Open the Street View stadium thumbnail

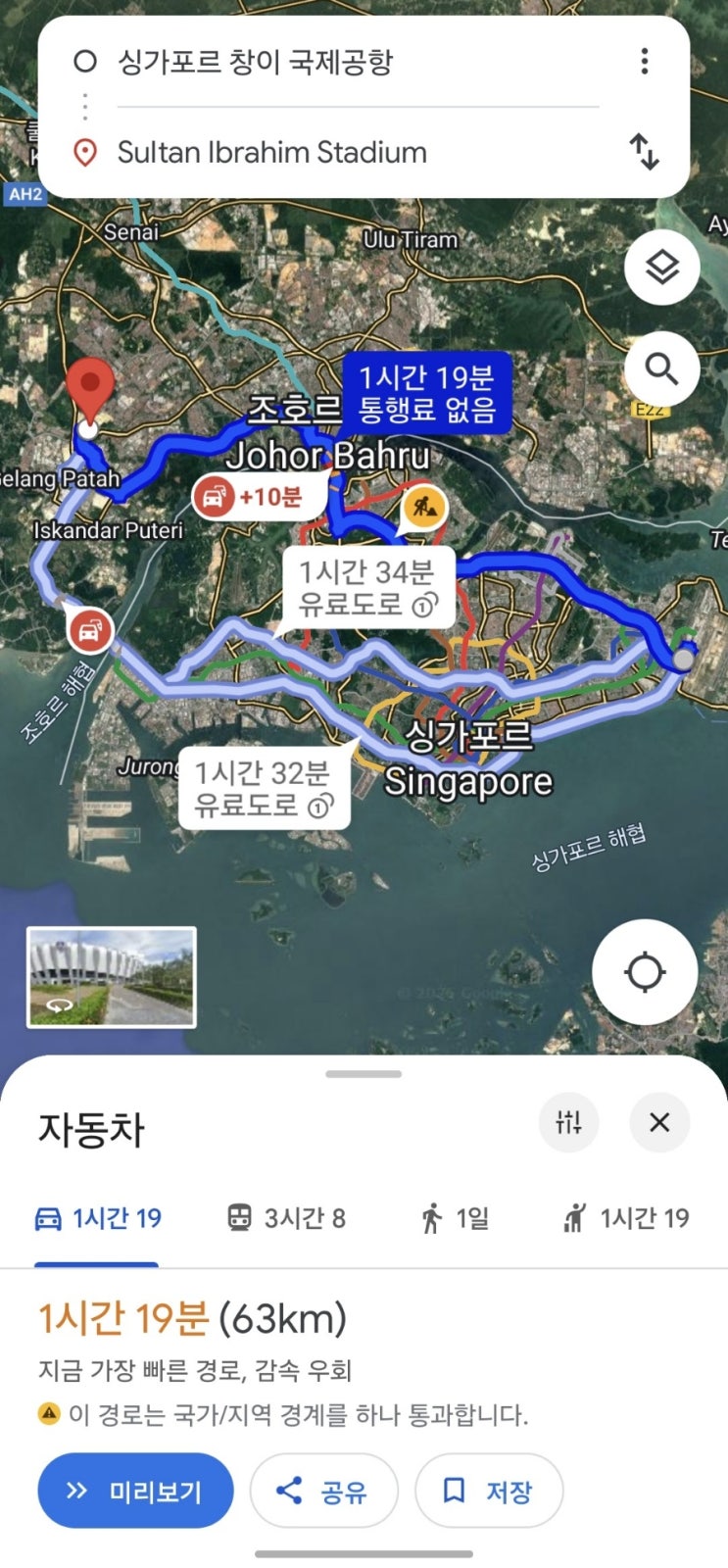[x=112, y=977]
